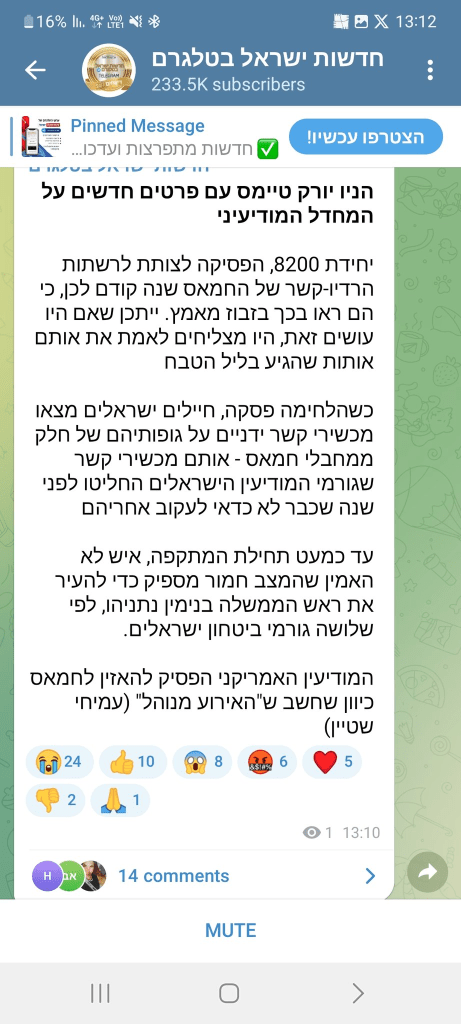The image size is (461, 1024).
Task: Share the post with the forward arrow
Action: coord(427,872)
